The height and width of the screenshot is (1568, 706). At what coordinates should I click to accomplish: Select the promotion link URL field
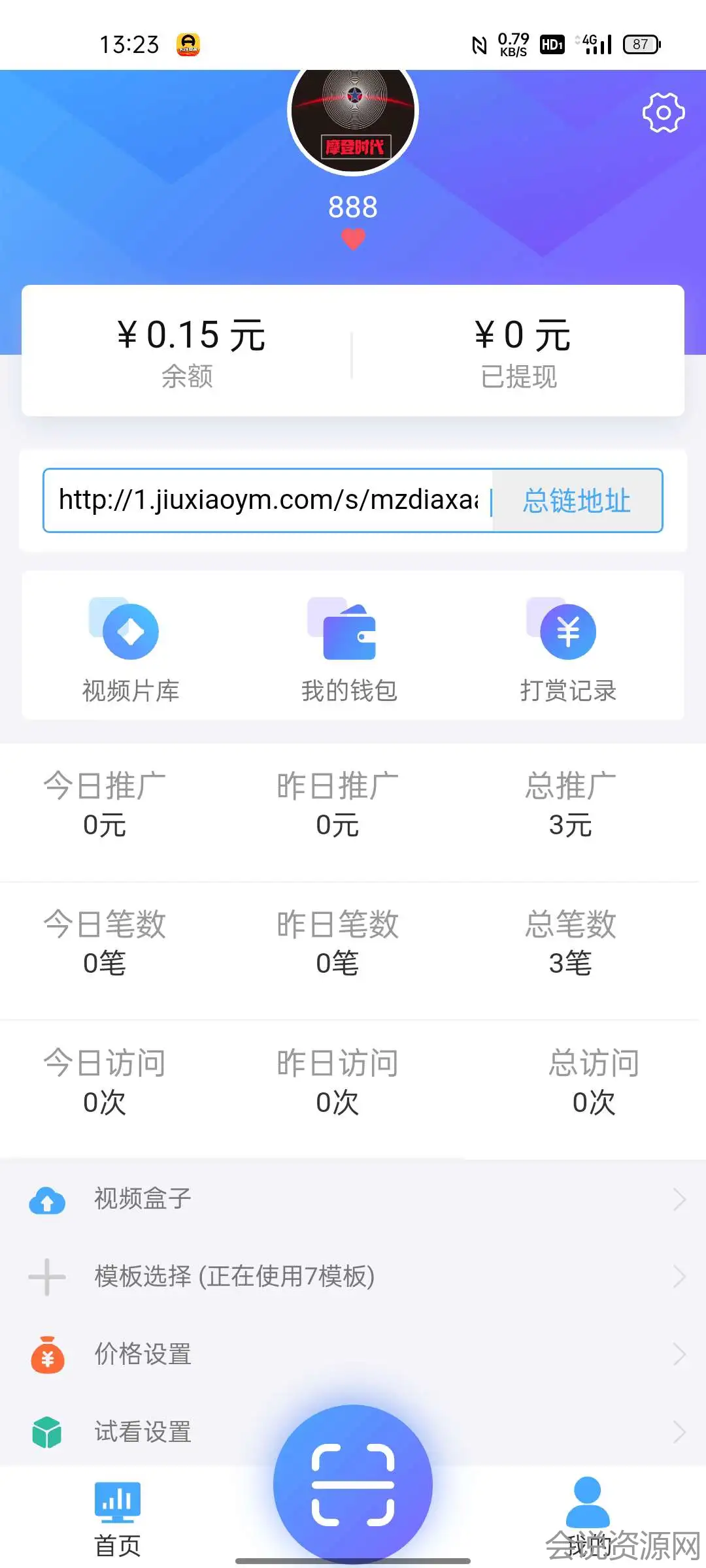pos(268,500)
